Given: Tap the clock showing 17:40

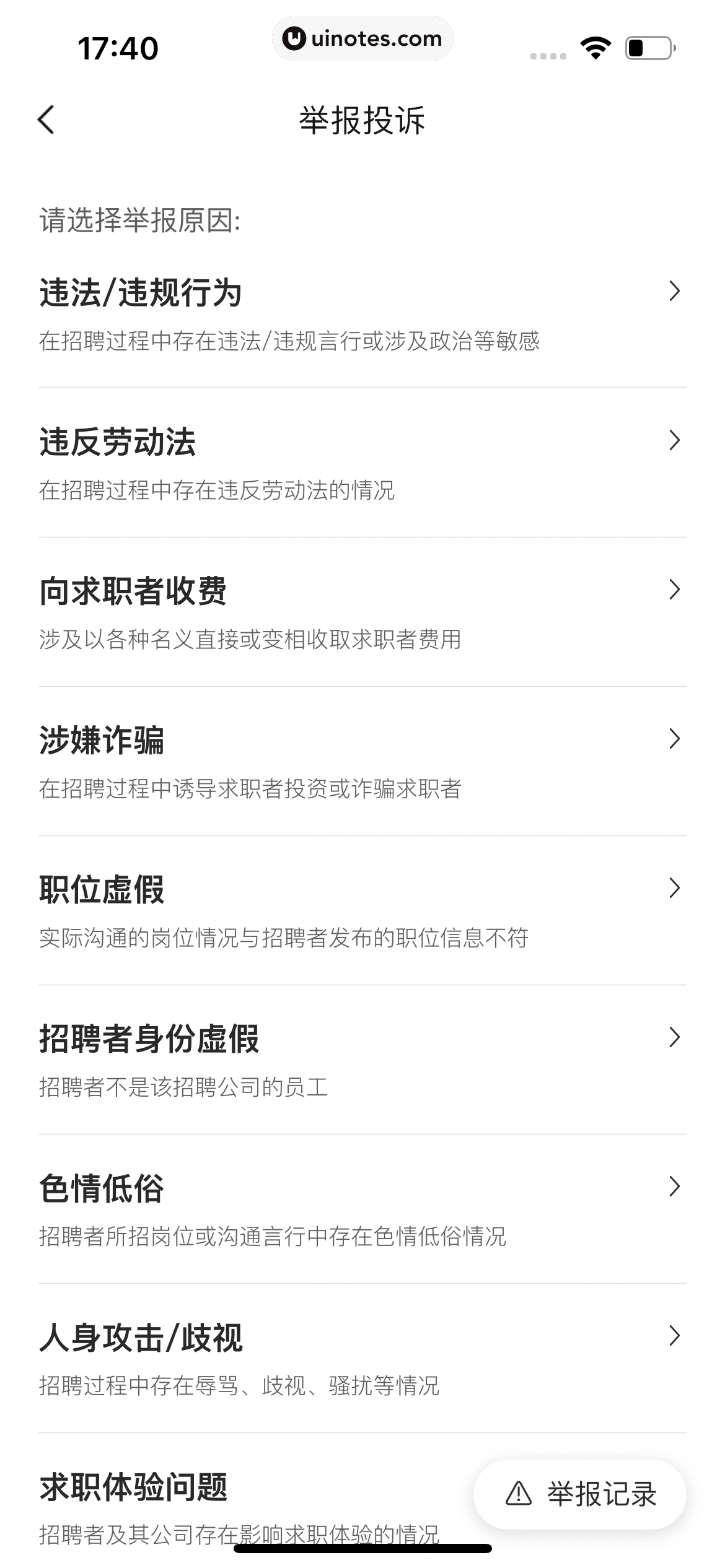Looking at the screenshot, I should coord(118,46).
